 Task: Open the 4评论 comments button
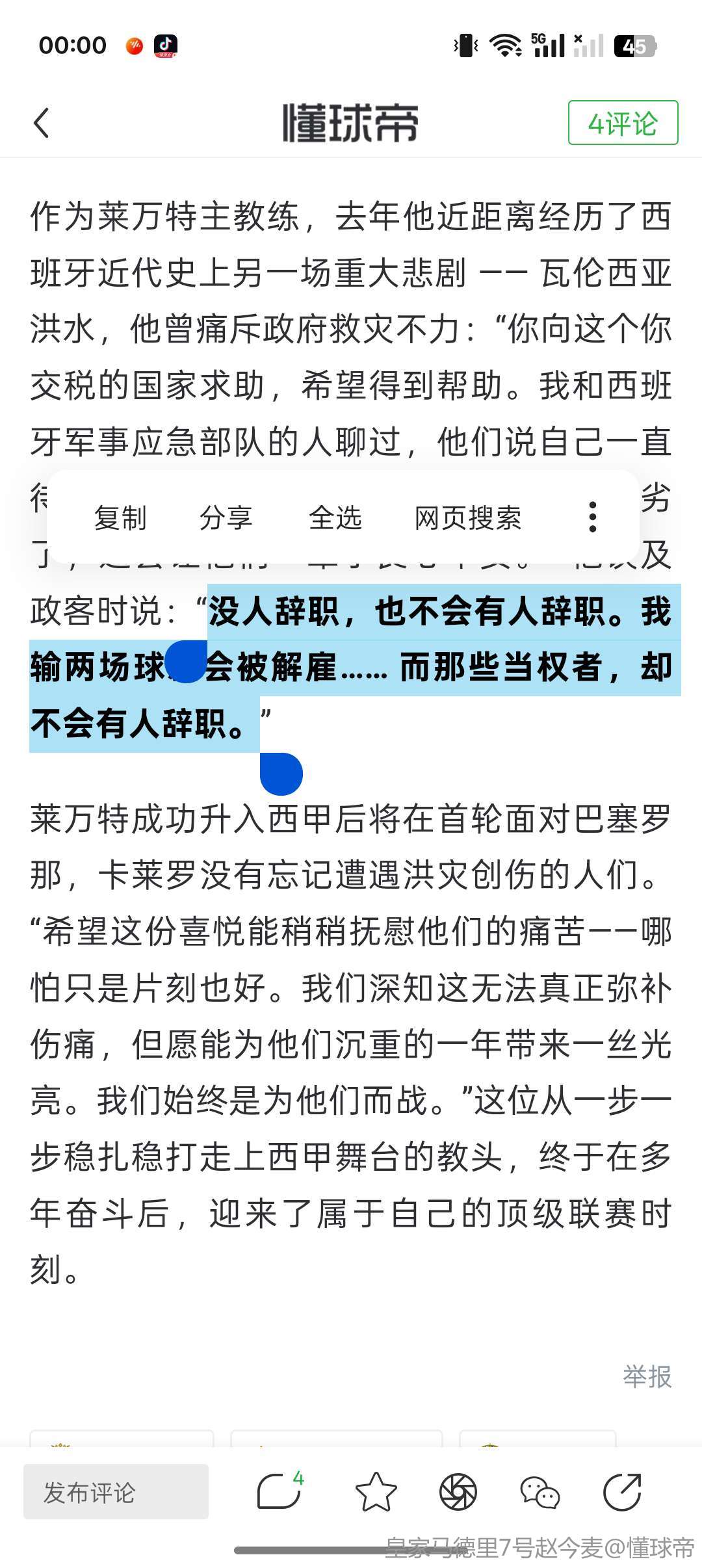623,123
